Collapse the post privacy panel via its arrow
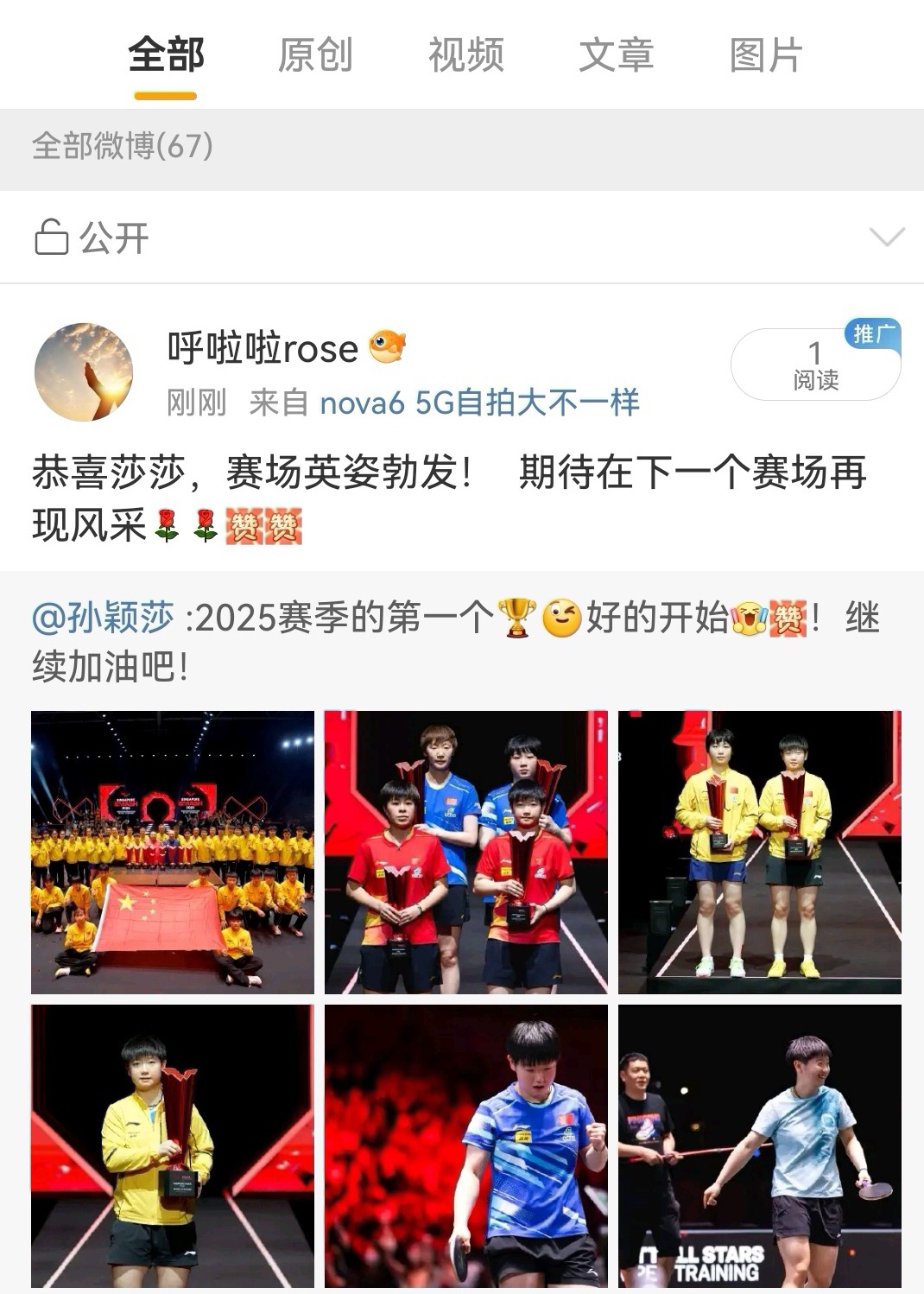Image resolution: width=924 pixels, height=1294 pixels. click(883, 237)
